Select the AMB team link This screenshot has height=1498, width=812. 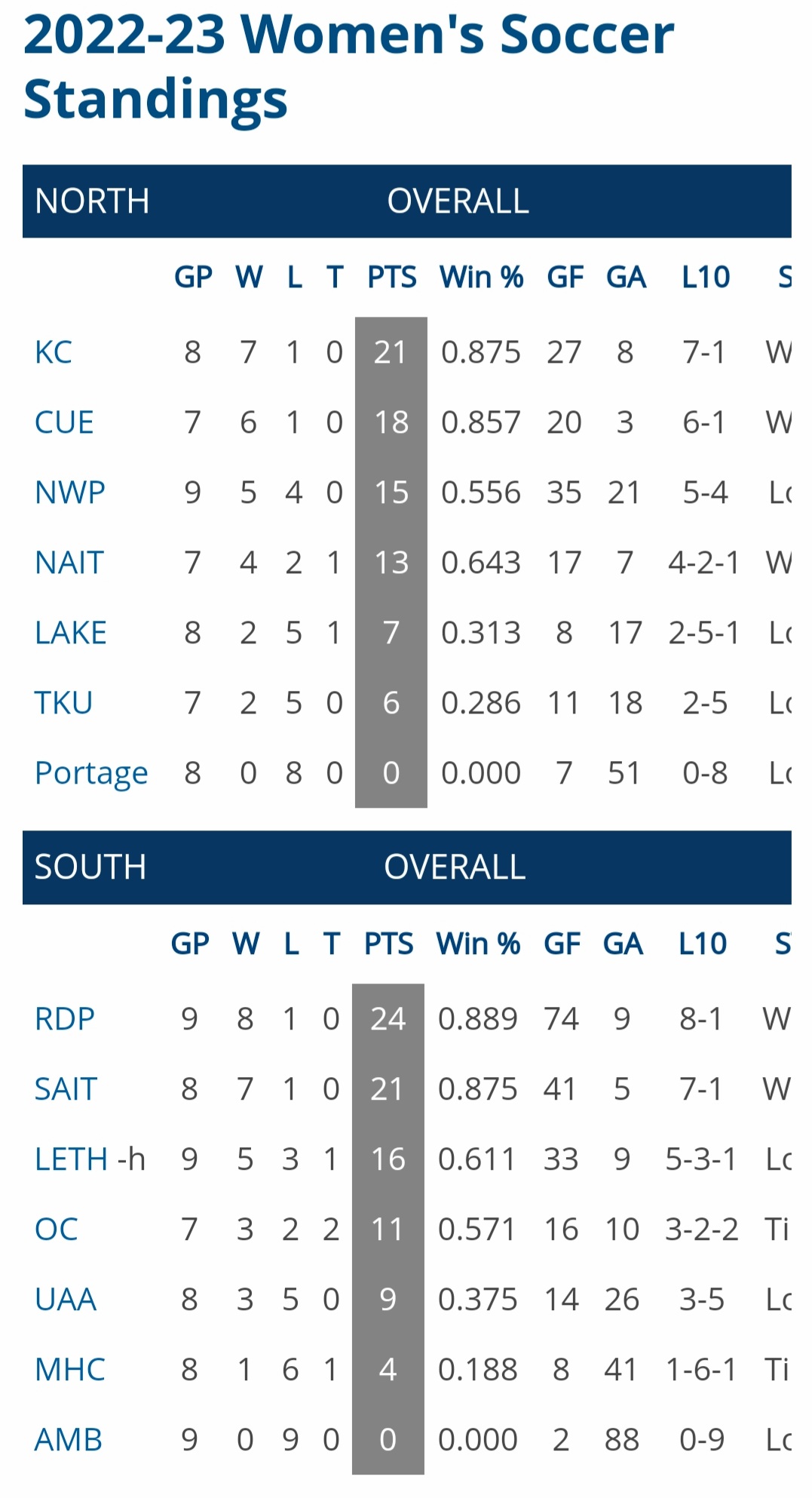[x=69, y=1440]
